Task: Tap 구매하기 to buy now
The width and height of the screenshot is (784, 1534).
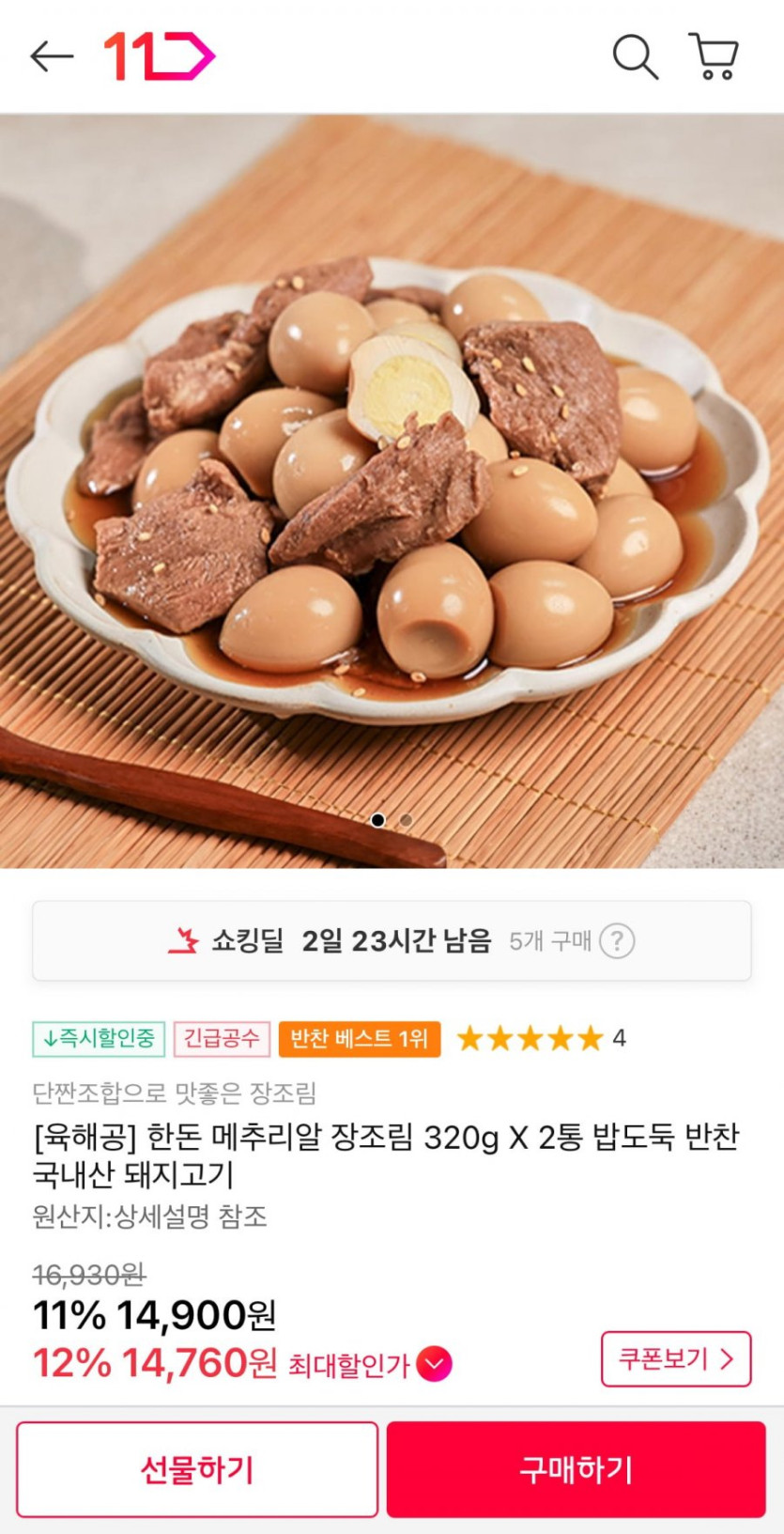Action: coord(576,1469)
